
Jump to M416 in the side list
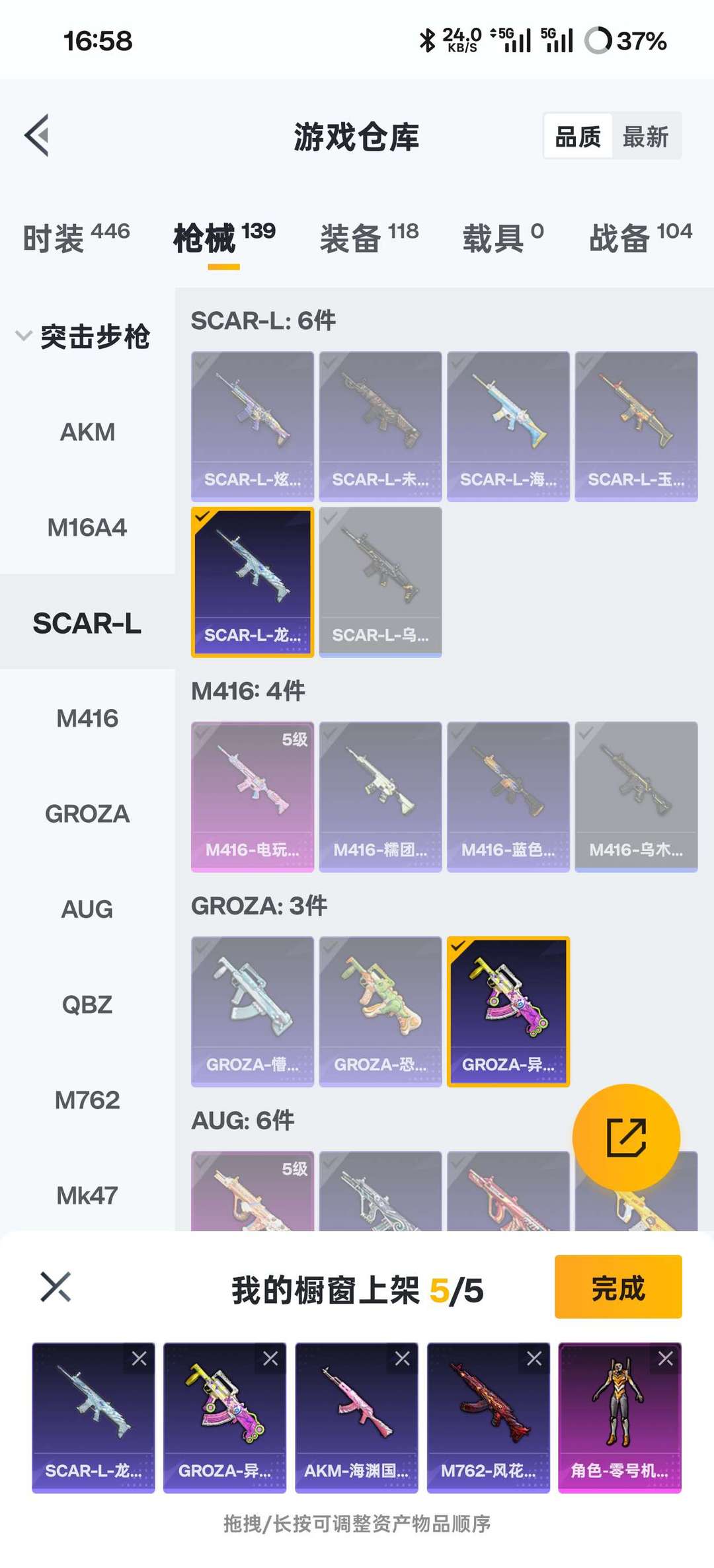87,718
